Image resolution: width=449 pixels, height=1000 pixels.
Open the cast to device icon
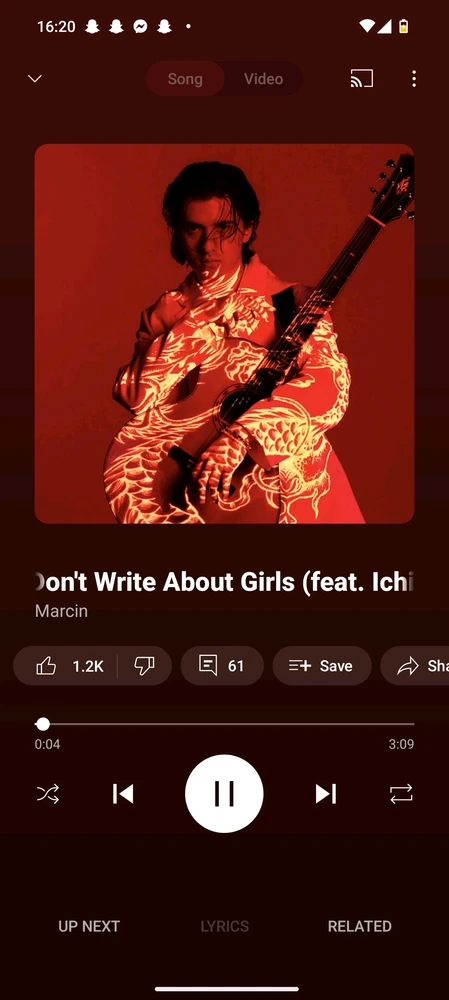point(362,78)
